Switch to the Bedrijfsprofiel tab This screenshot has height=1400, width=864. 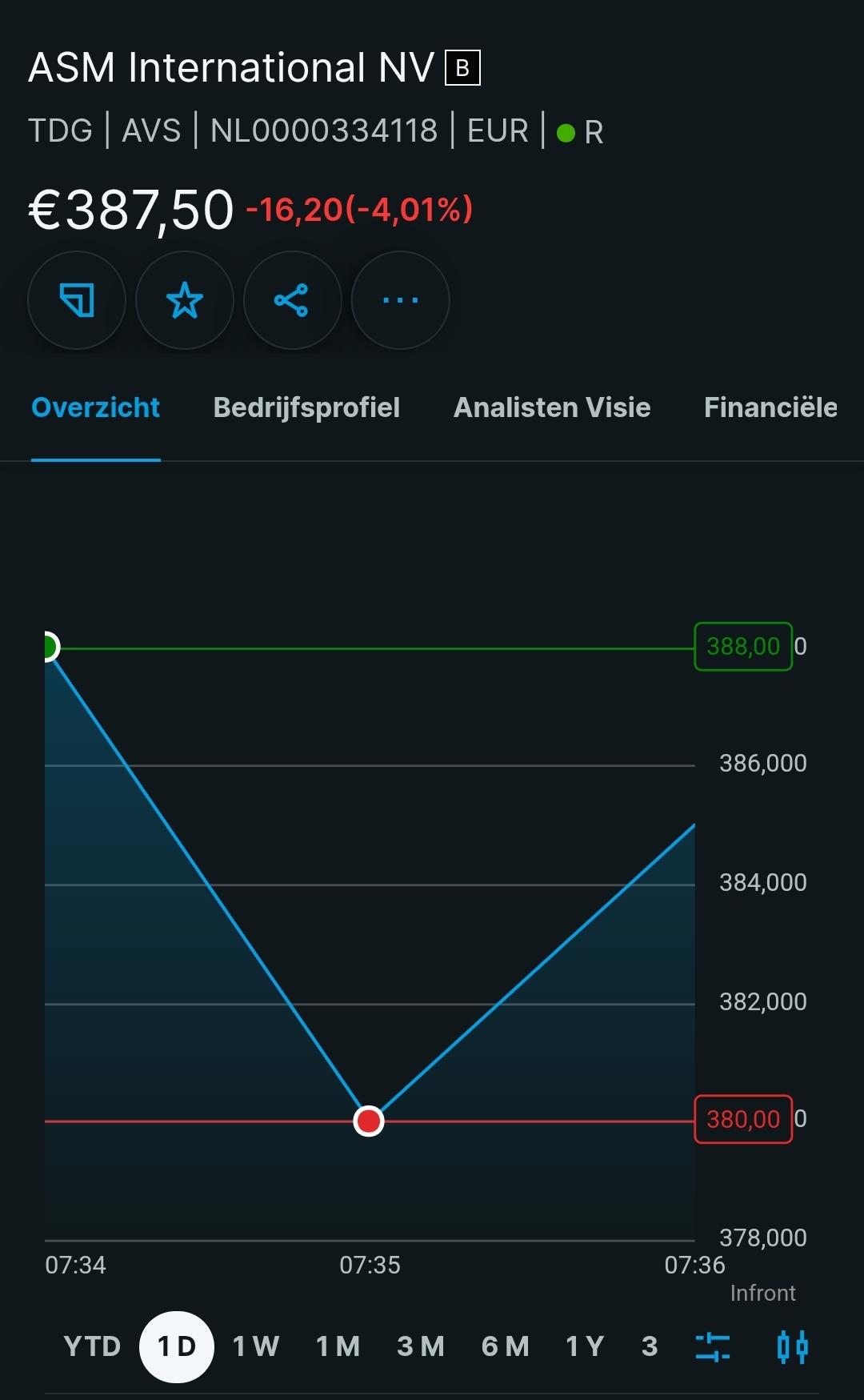[306, 407]
